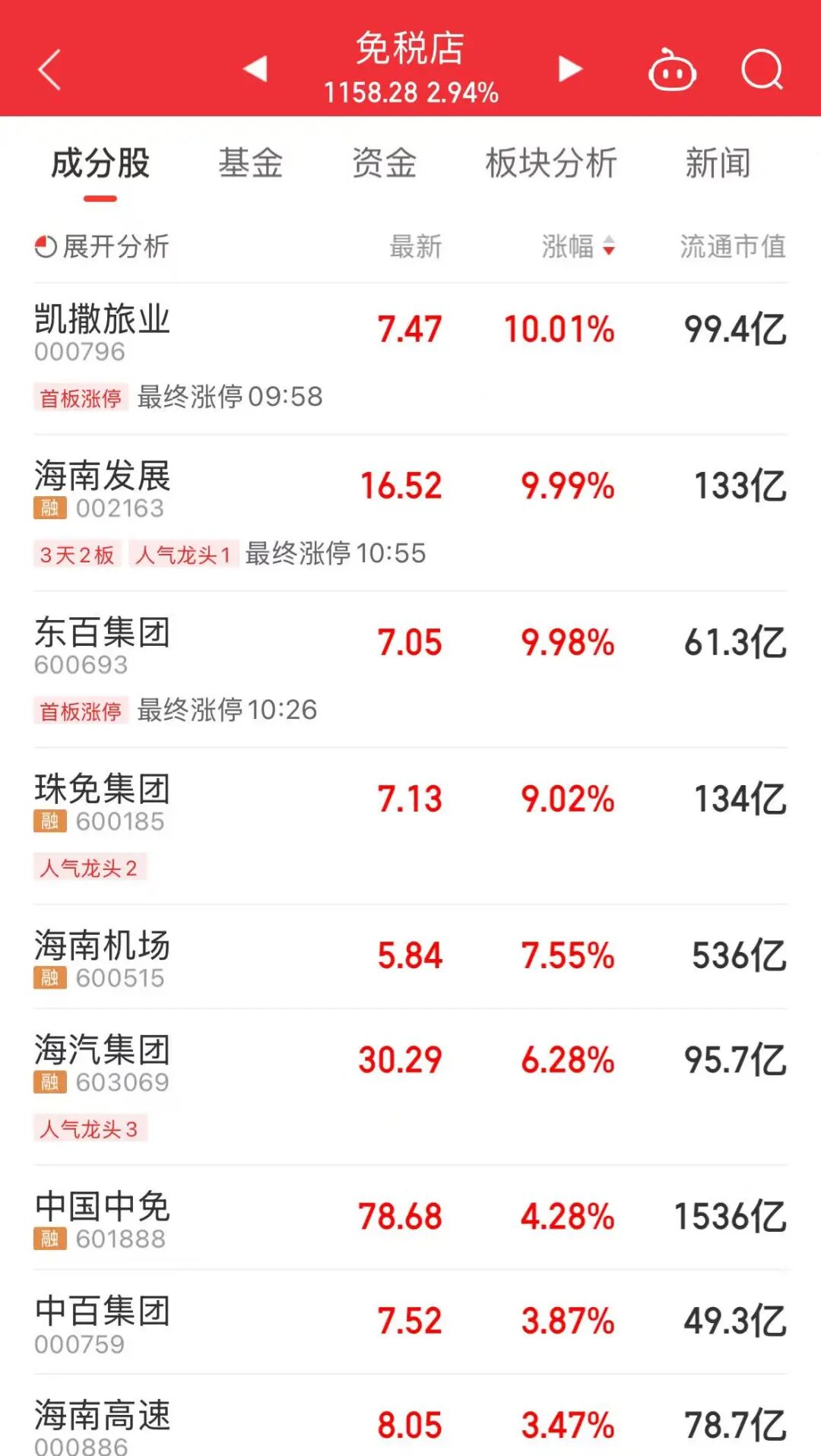Switch to the 资金 tab
Screen dimensions: 821x1456
[384, 163]
